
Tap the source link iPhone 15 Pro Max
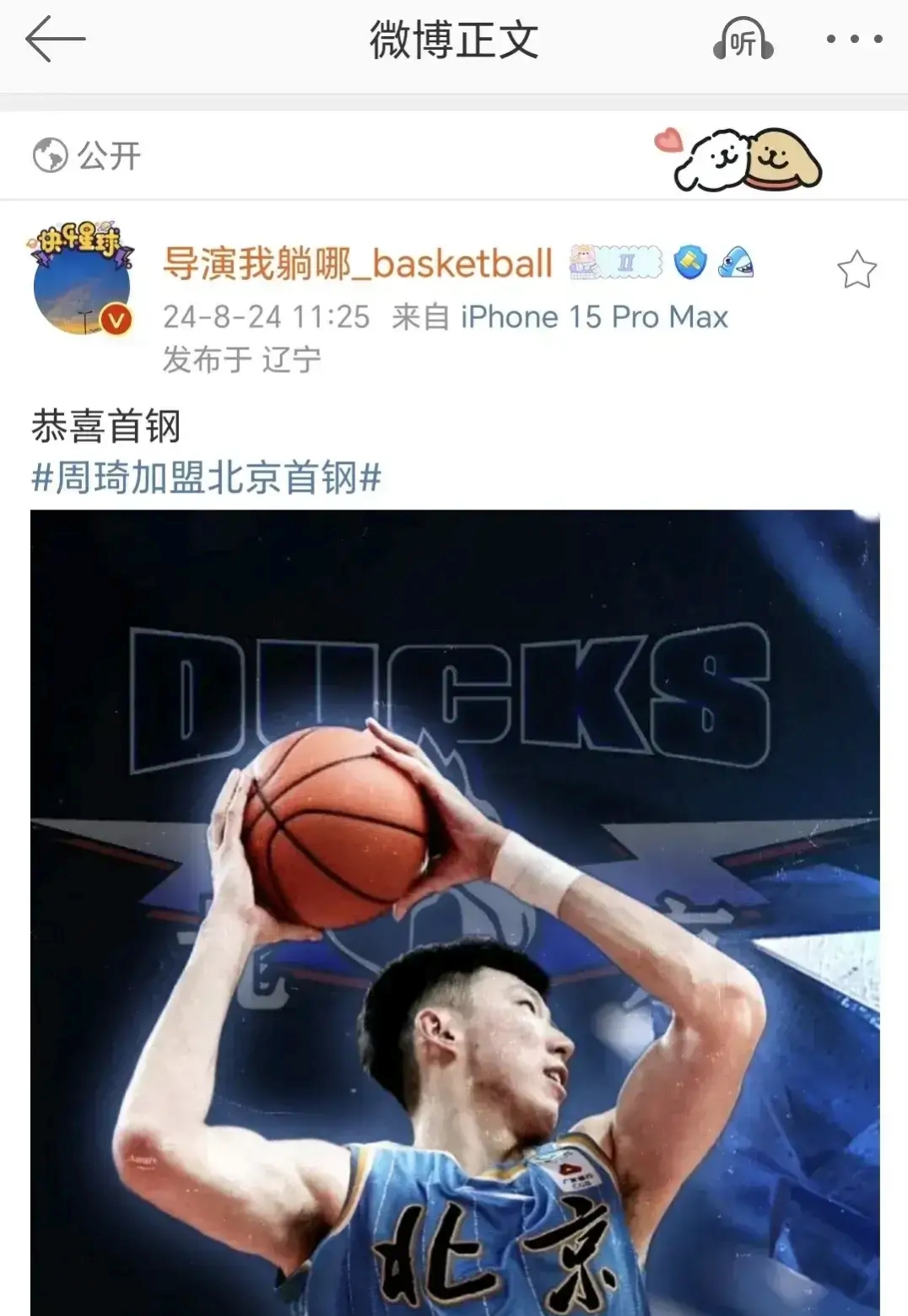coord(593,318)
